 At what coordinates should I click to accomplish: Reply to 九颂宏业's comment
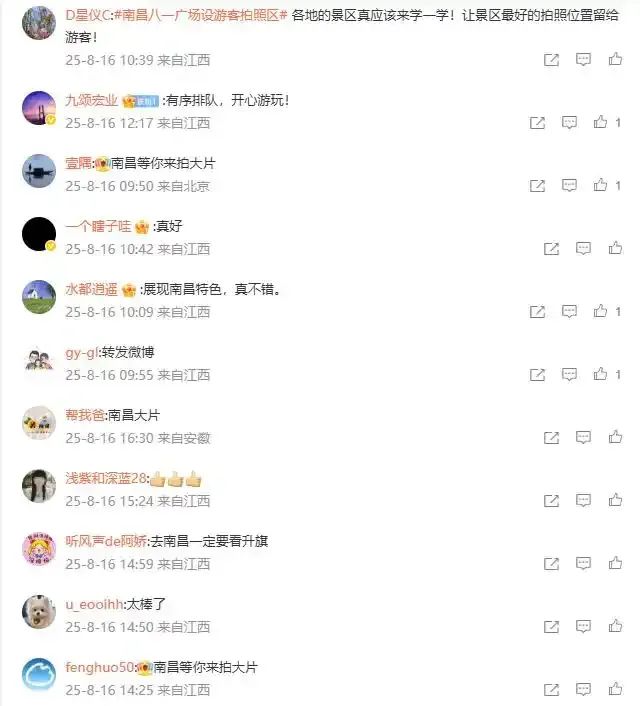[569, 122]
